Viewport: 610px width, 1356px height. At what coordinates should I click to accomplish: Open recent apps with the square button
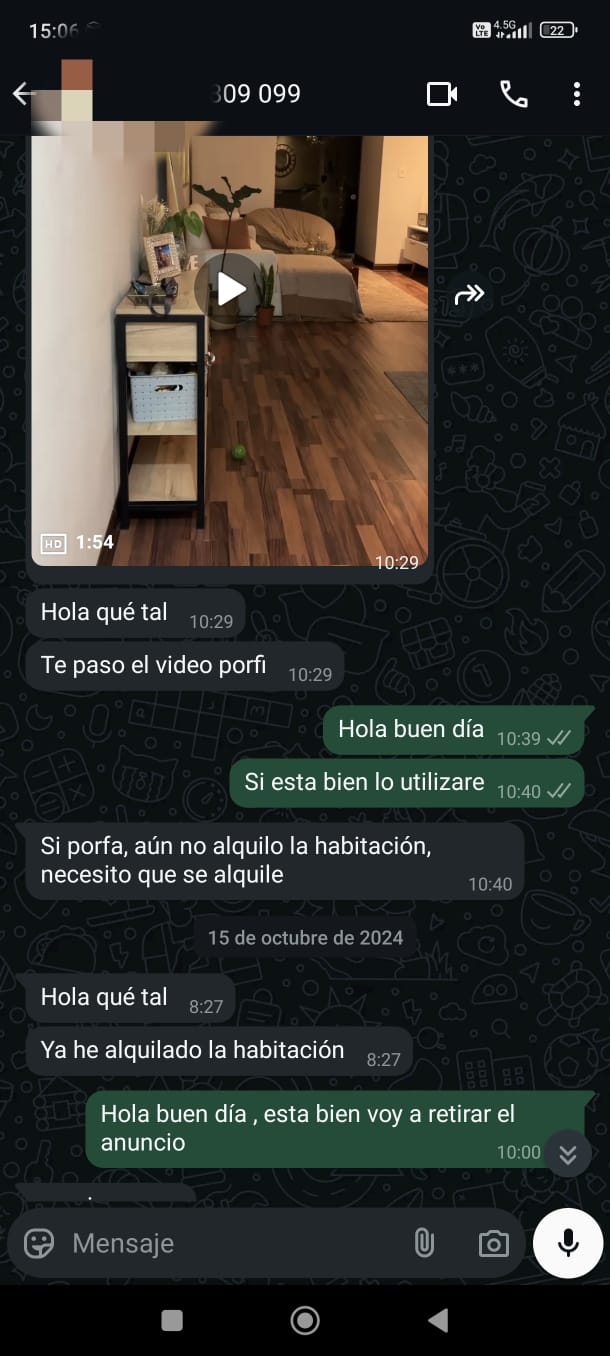tap(172, 1320)
